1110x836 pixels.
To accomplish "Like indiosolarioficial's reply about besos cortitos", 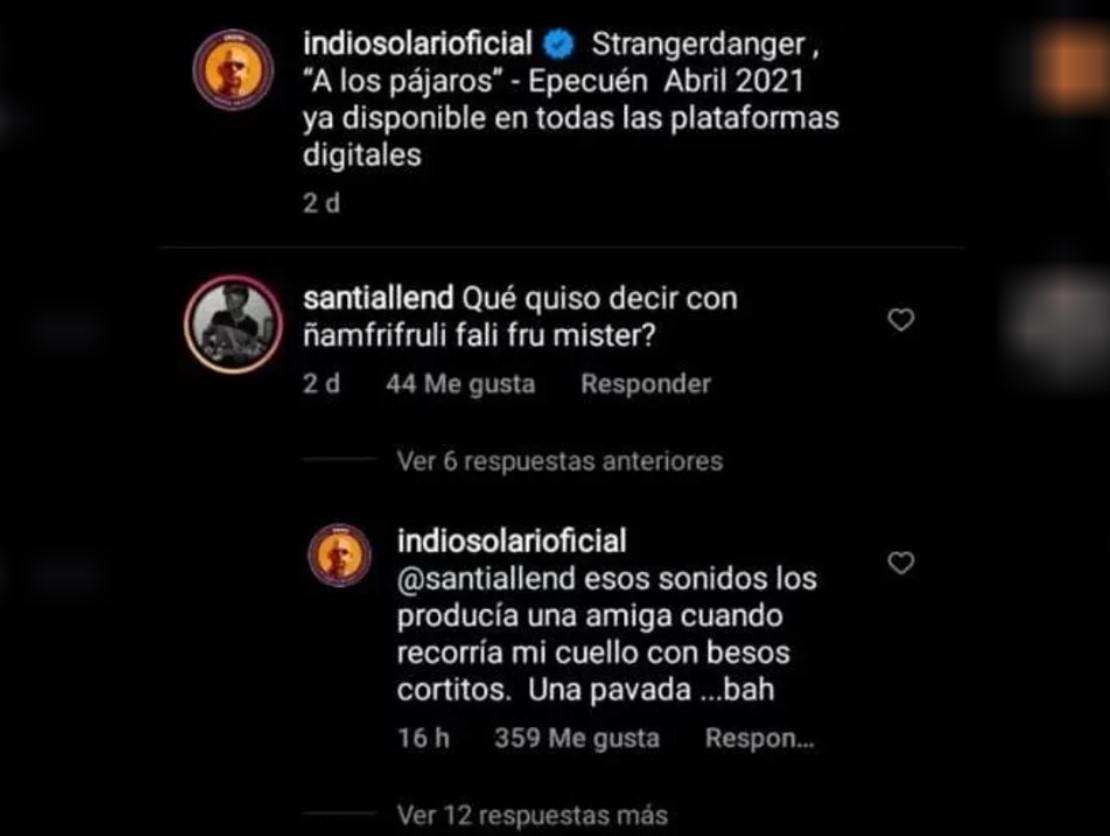I will pyautogui.click(x=901, y=564).
